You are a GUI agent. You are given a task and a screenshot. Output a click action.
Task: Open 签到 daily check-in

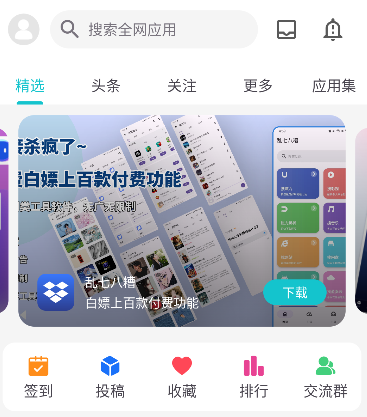pos(38,377)
